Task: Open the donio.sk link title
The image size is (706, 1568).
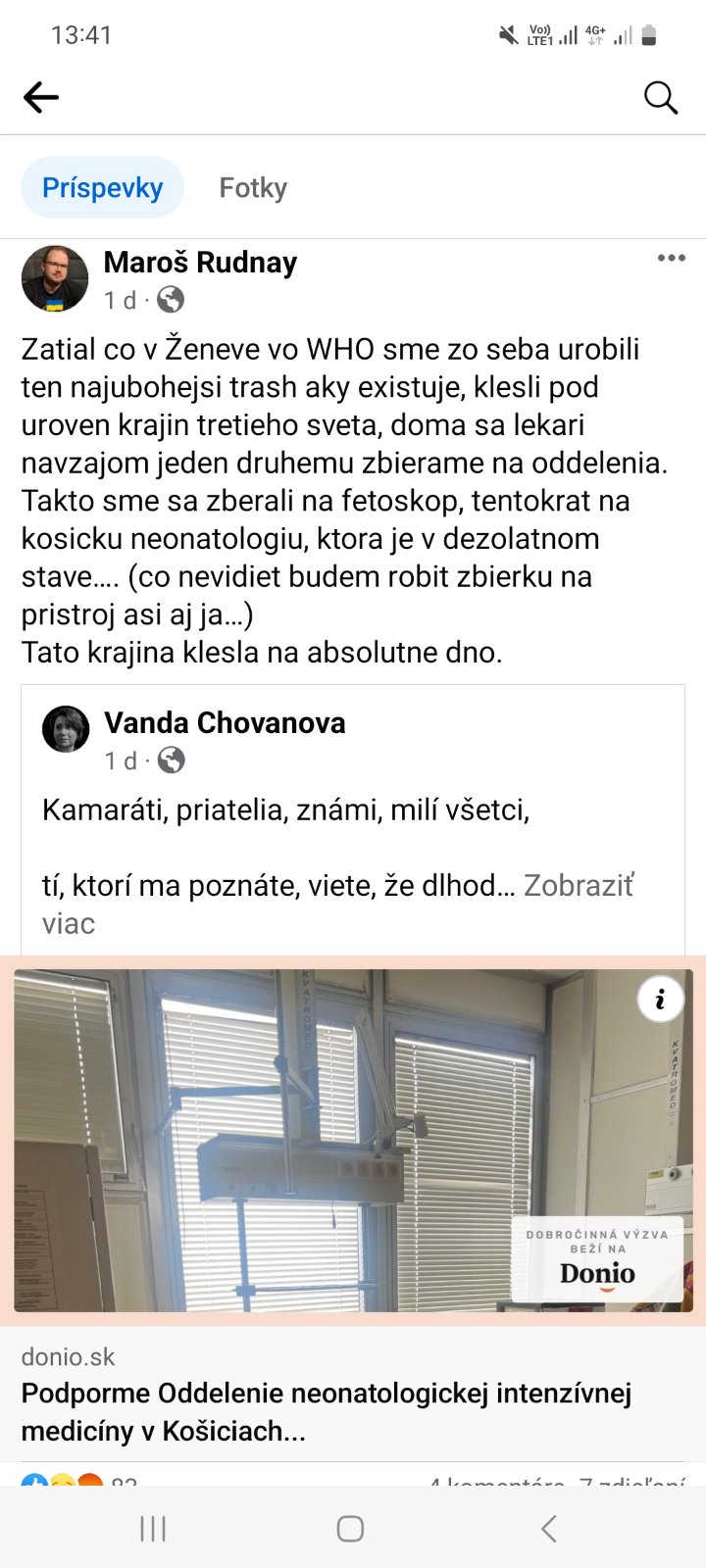Action: (x=326, y=1411)
